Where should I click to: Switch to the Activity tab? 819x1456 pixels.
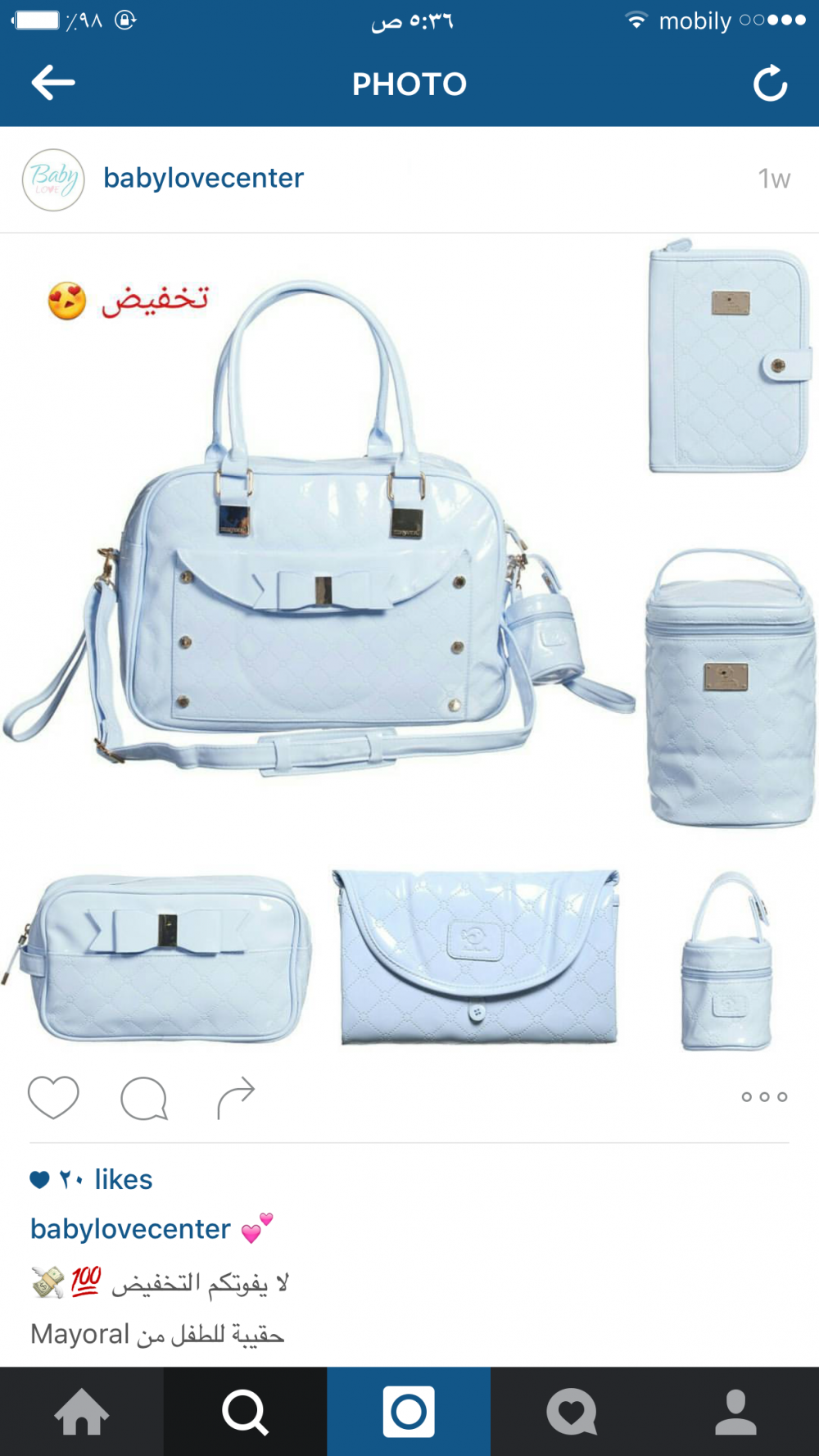[572, 1412]
